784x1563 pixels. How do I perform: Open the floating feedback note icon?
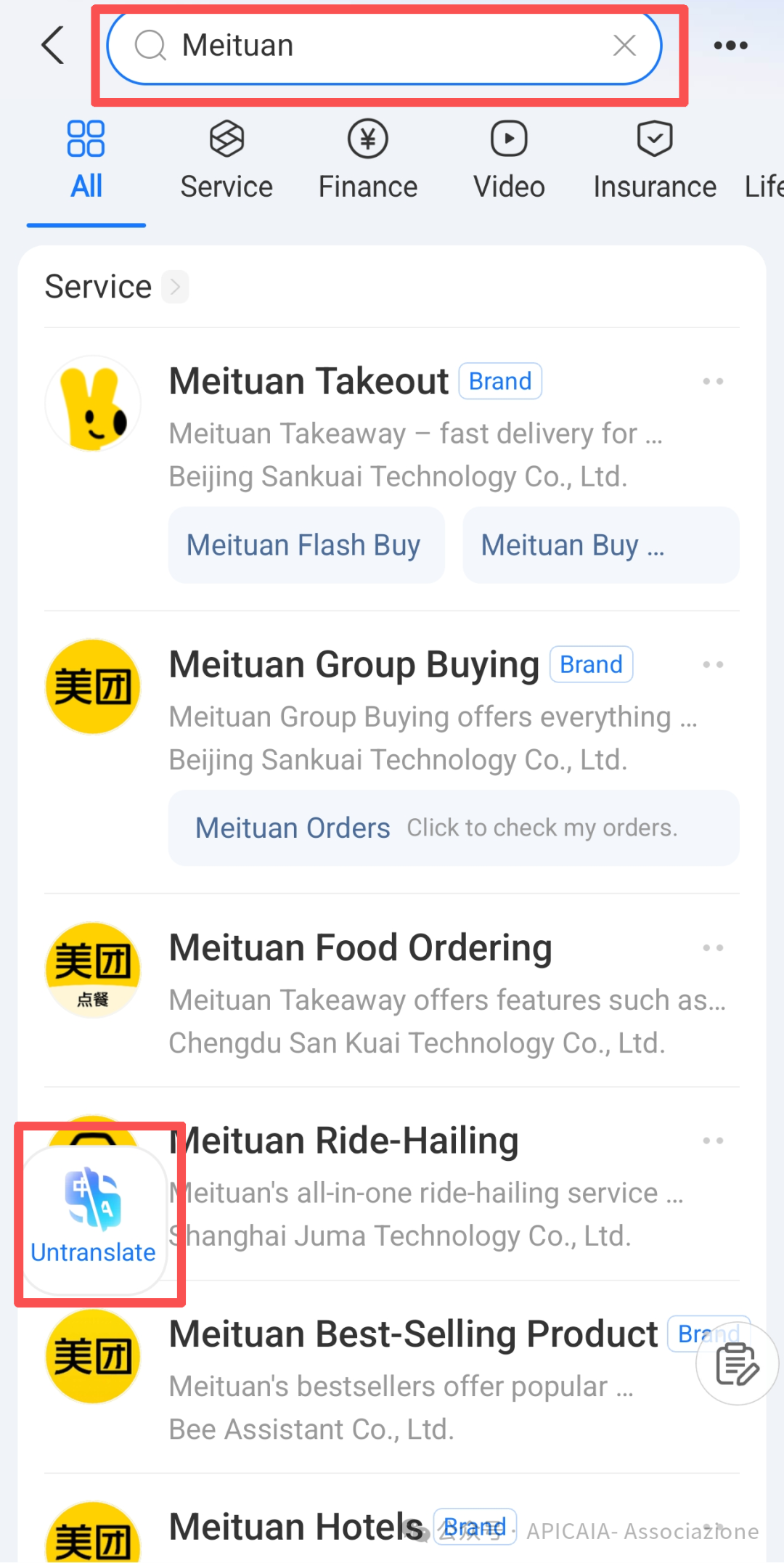click(x=737, y=1364)
